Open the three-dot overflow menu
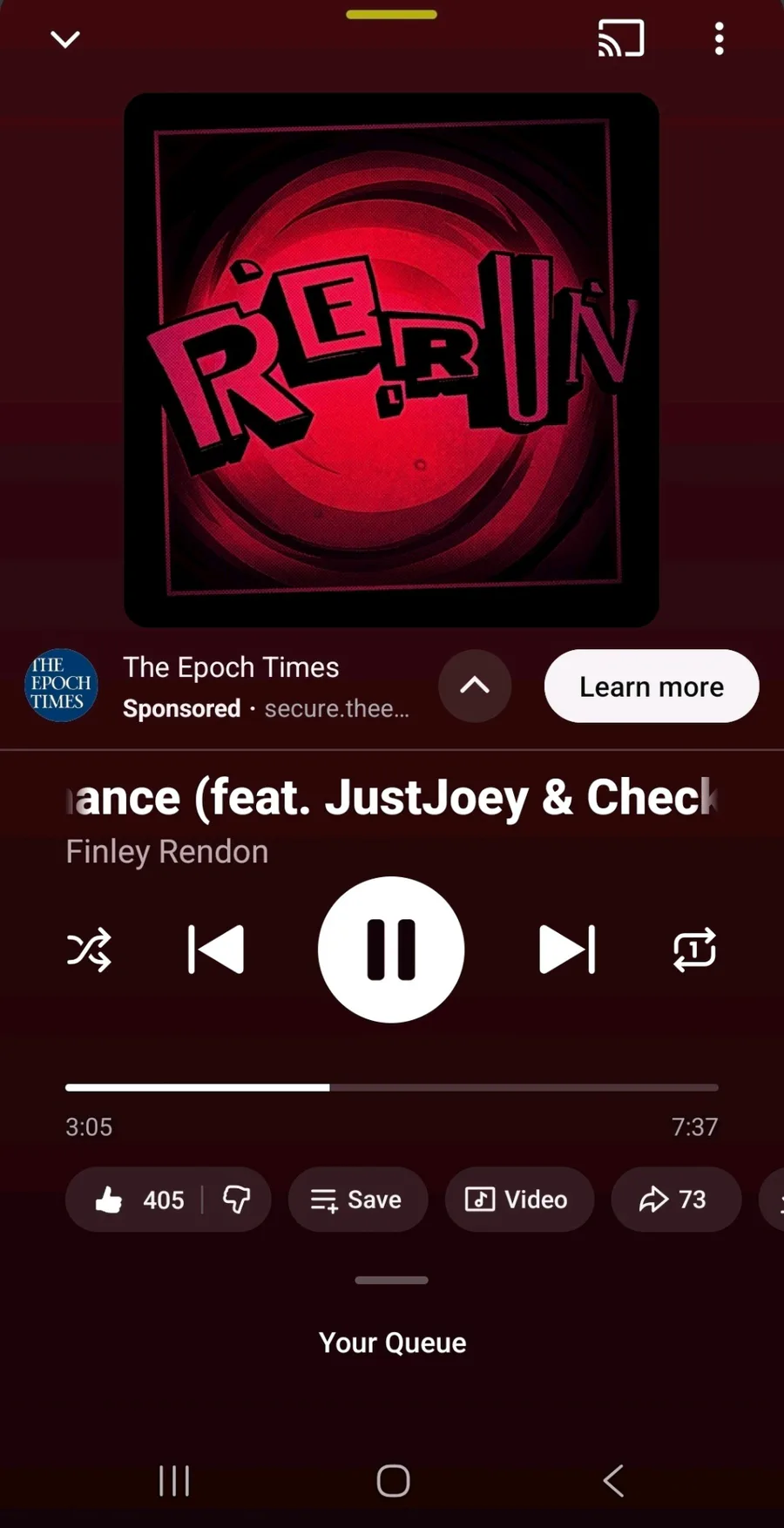This screenshot has width=784, height=1528. click(719, 39)
